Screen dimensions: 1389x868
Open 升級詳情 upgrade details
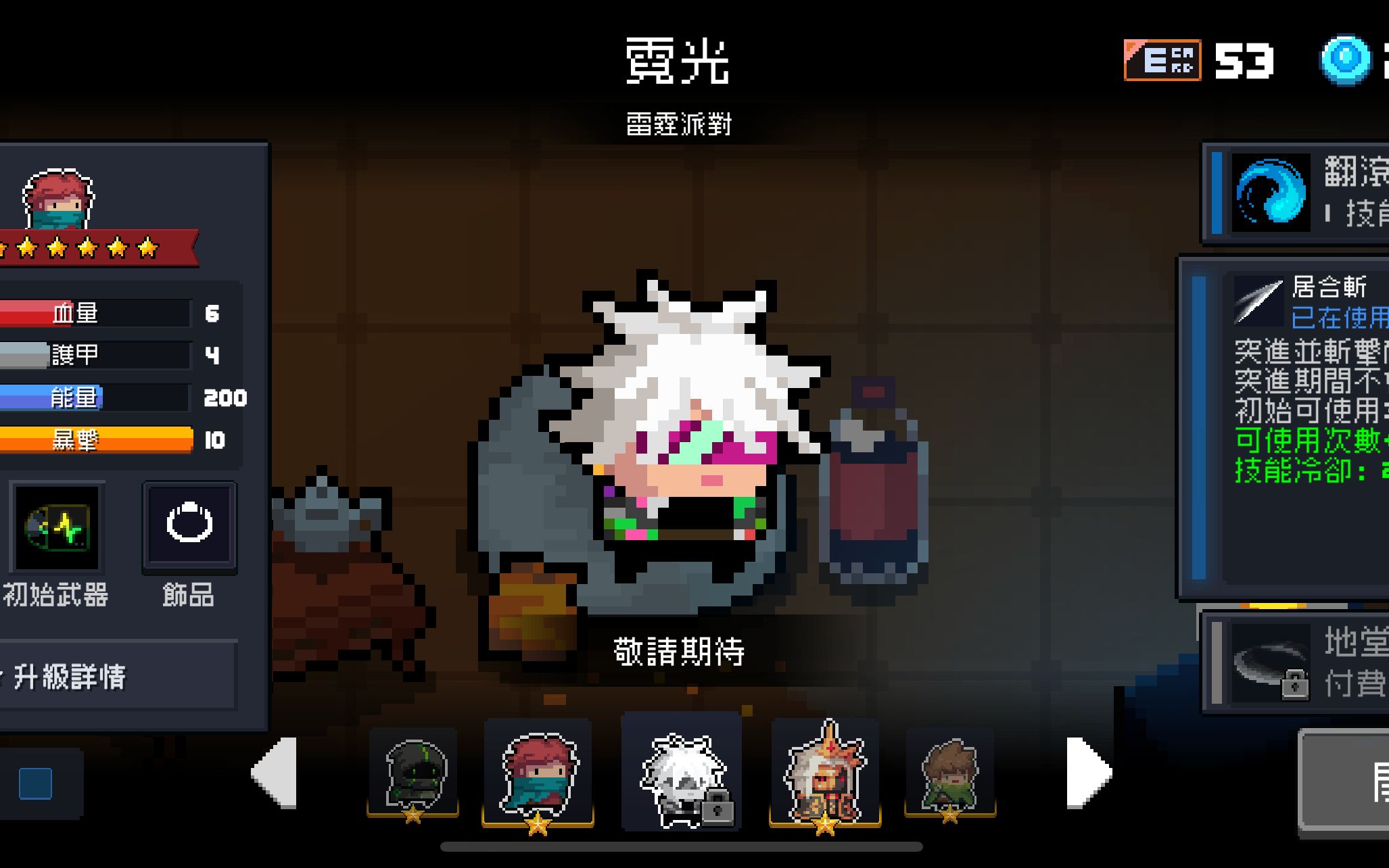pos(115,676)
